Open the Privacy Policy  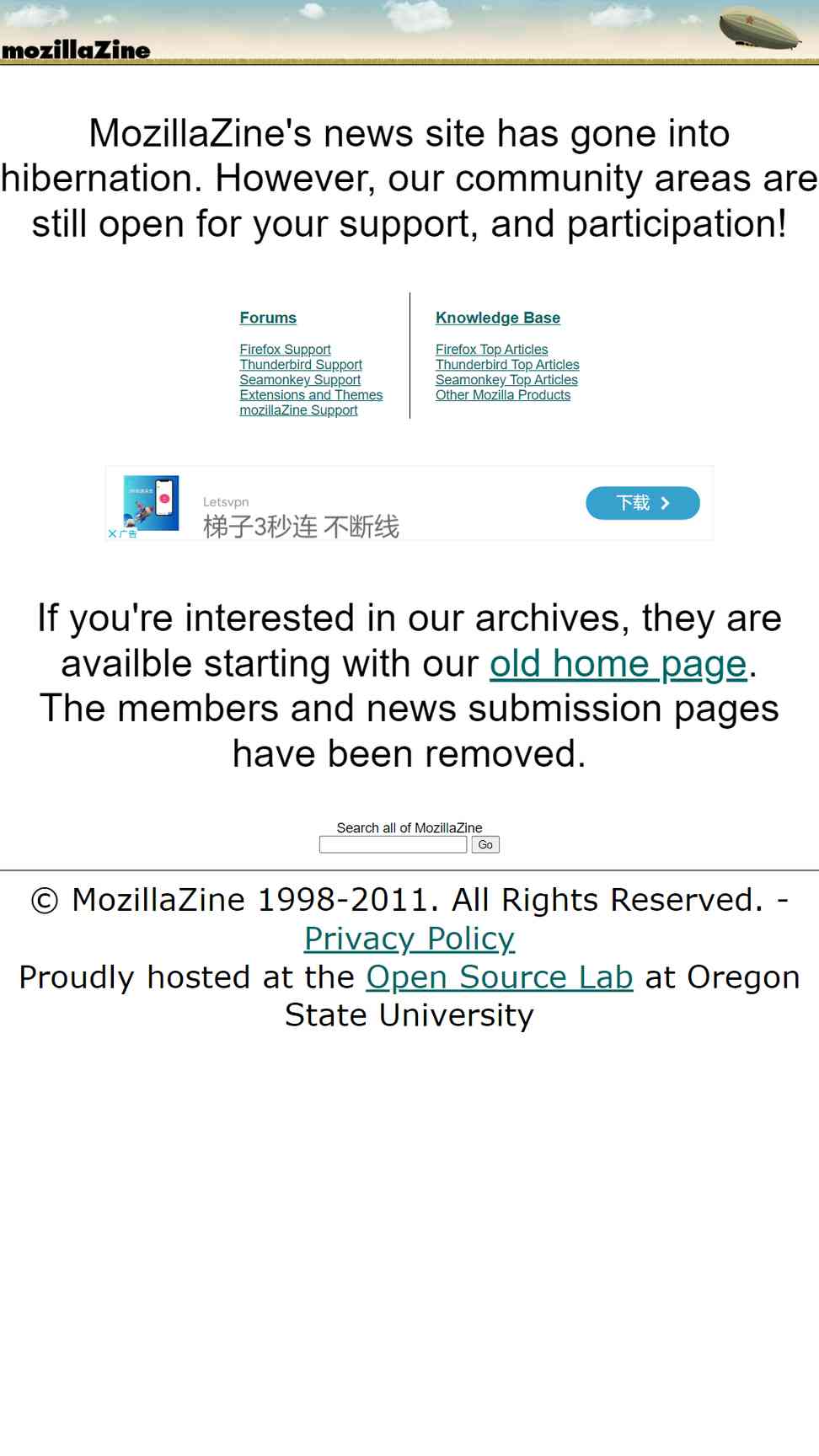click(x=409, y=939)
